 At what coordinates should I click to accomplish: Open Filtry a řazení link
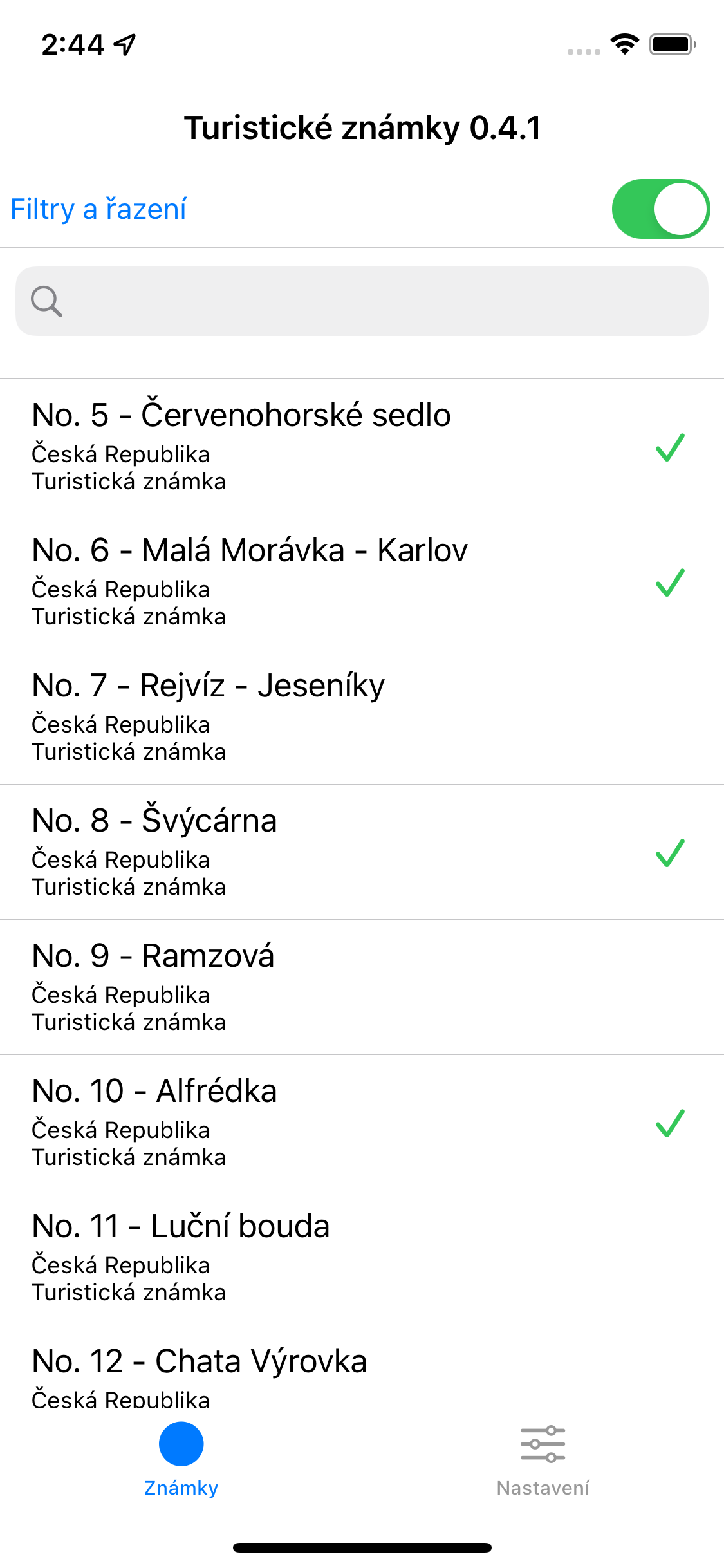(98, 209)
